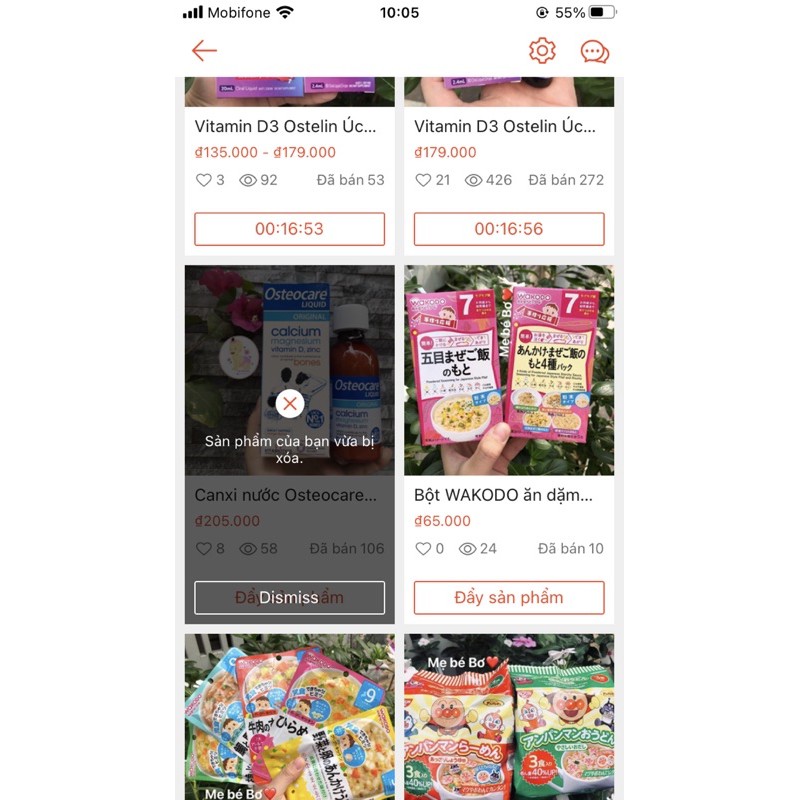
Task: Tap the 00:16:56 boost timer button
Action: coord(509,229)
